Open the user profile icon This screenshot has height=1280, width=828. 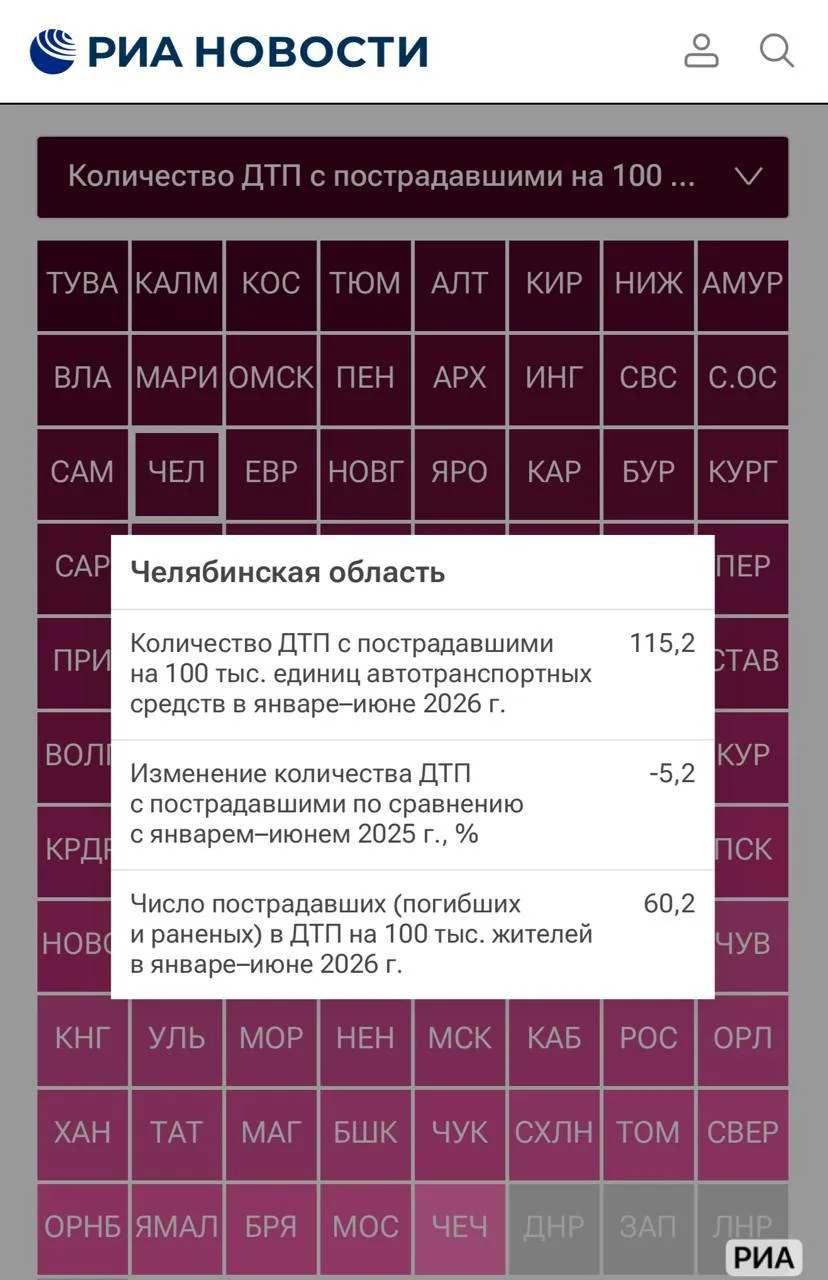click(x=702, y=50)
